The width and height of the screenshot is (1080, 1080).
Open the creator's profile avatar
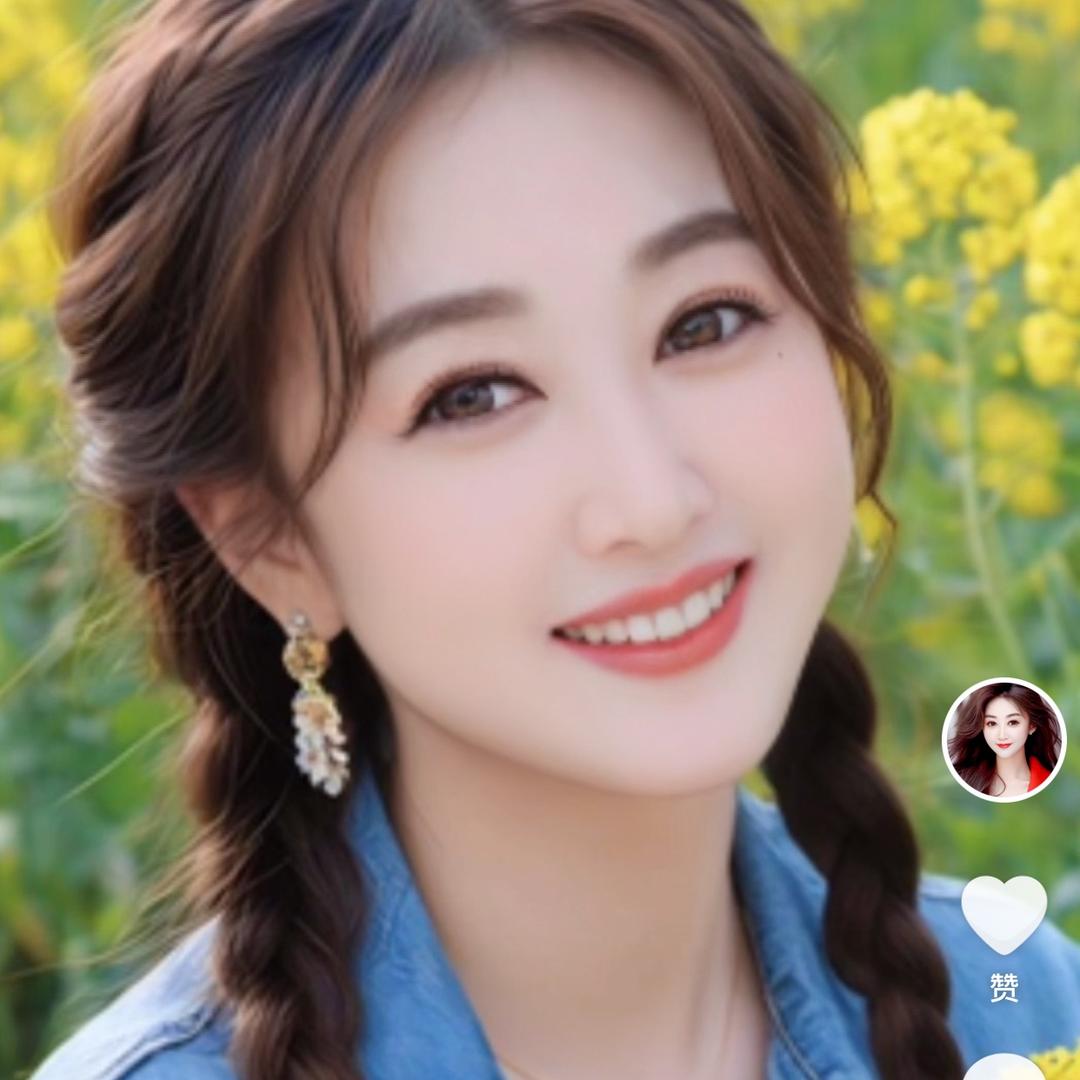(x=1004, y=740)
